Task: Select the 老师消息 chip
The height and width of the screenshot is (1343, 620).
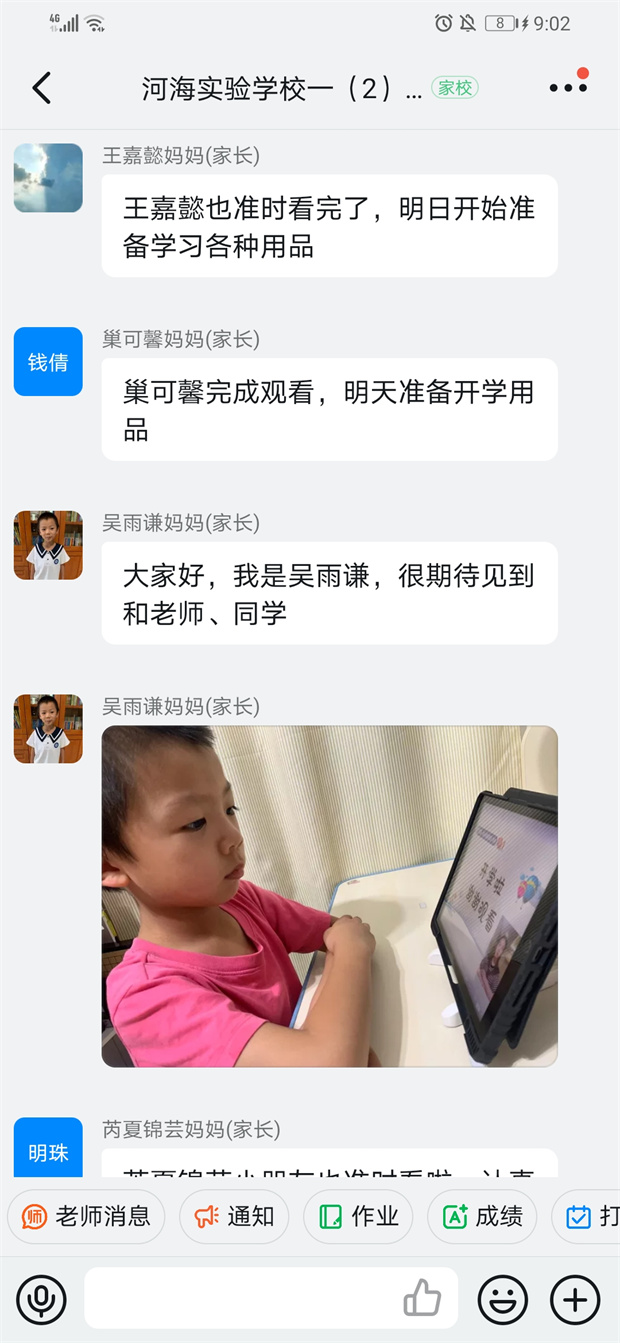Action: (86, 1216)
